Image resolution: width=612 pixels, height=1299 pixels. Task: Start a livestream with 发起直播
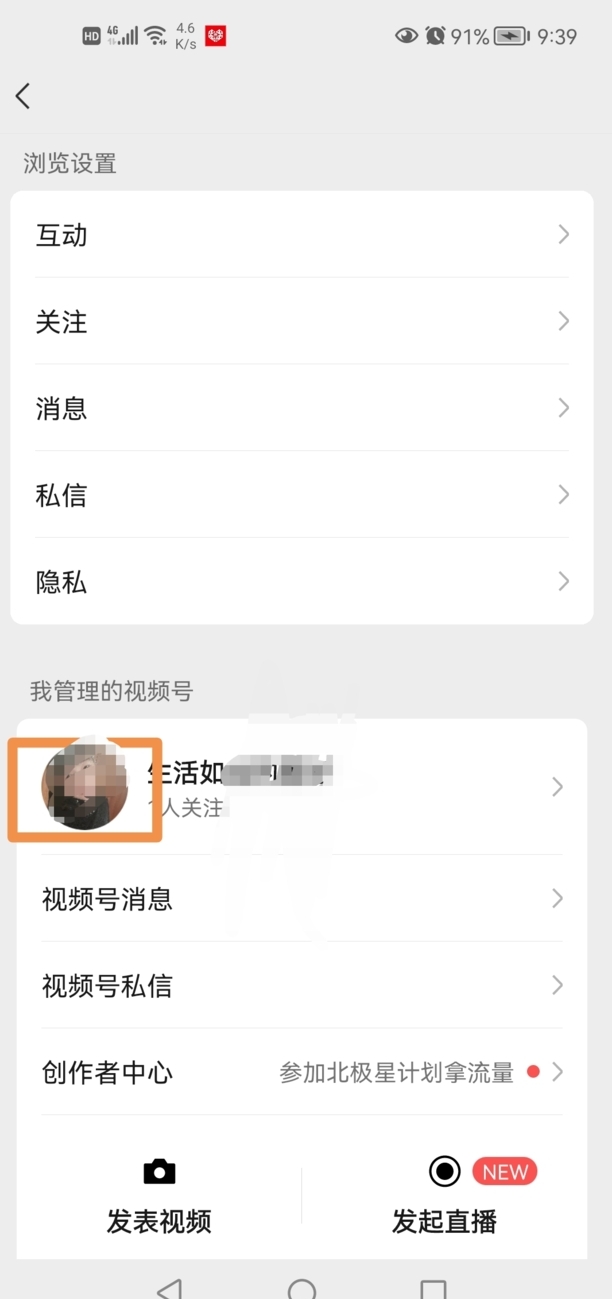(445, 1197)
